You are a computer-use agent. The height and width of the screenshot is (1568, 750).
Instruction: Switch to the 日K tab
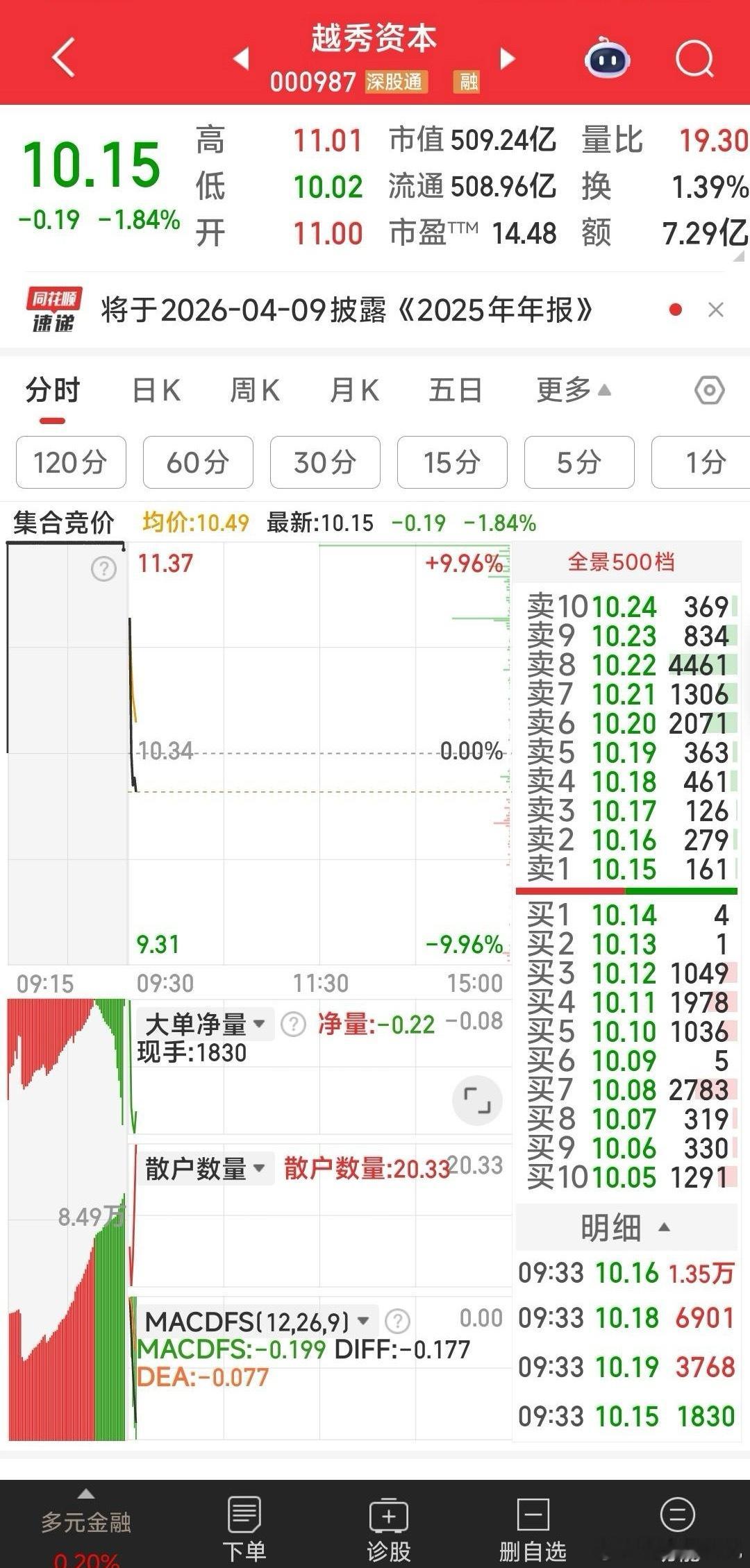click(156, 390)
